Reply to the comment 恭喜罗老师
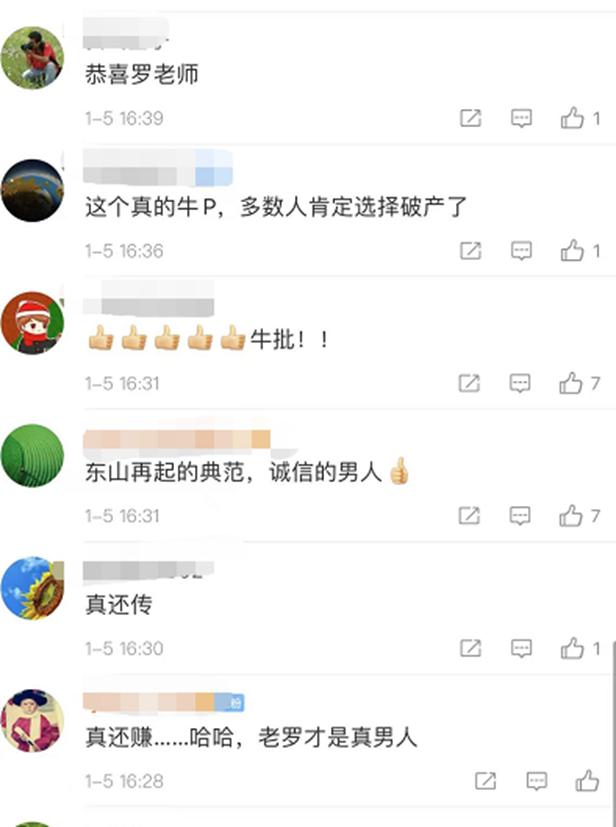 click(521, 118)
